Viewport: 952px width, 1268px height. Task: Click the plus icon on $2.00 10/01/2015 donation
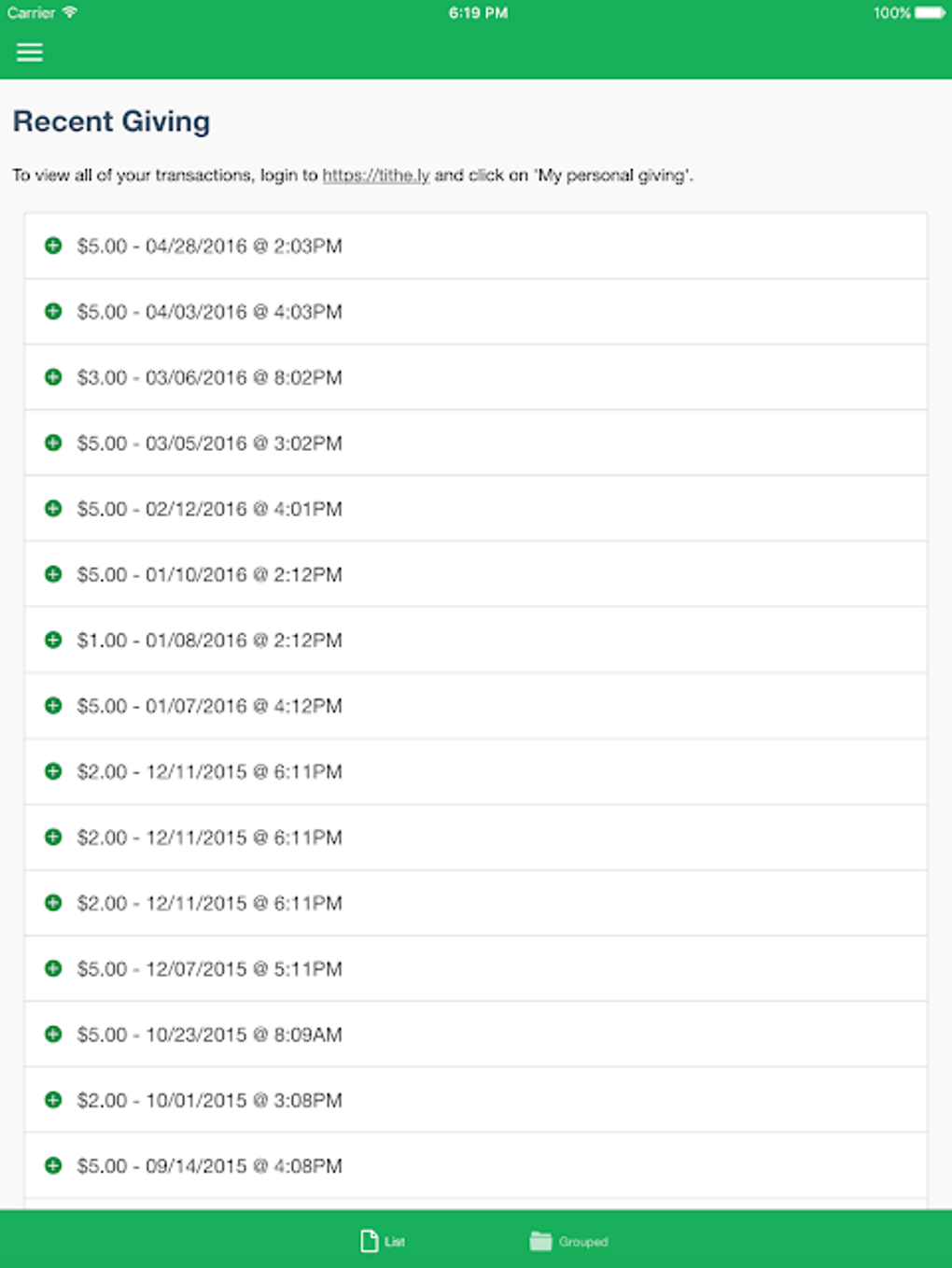[53, 1100]
